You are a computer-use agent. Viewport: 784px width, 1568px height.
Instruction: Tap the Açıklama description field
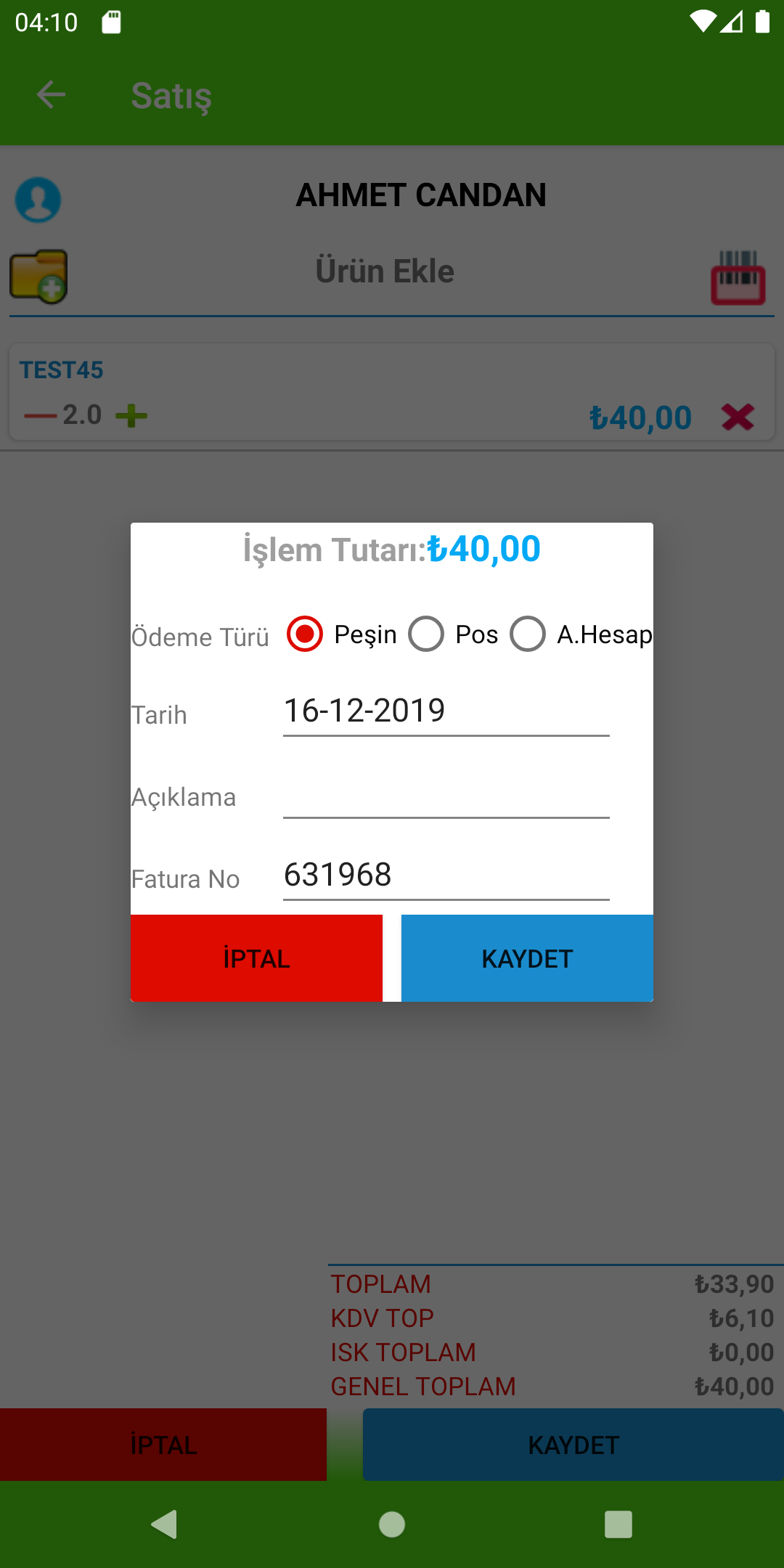pyautogui.click(x=446, y=796)
